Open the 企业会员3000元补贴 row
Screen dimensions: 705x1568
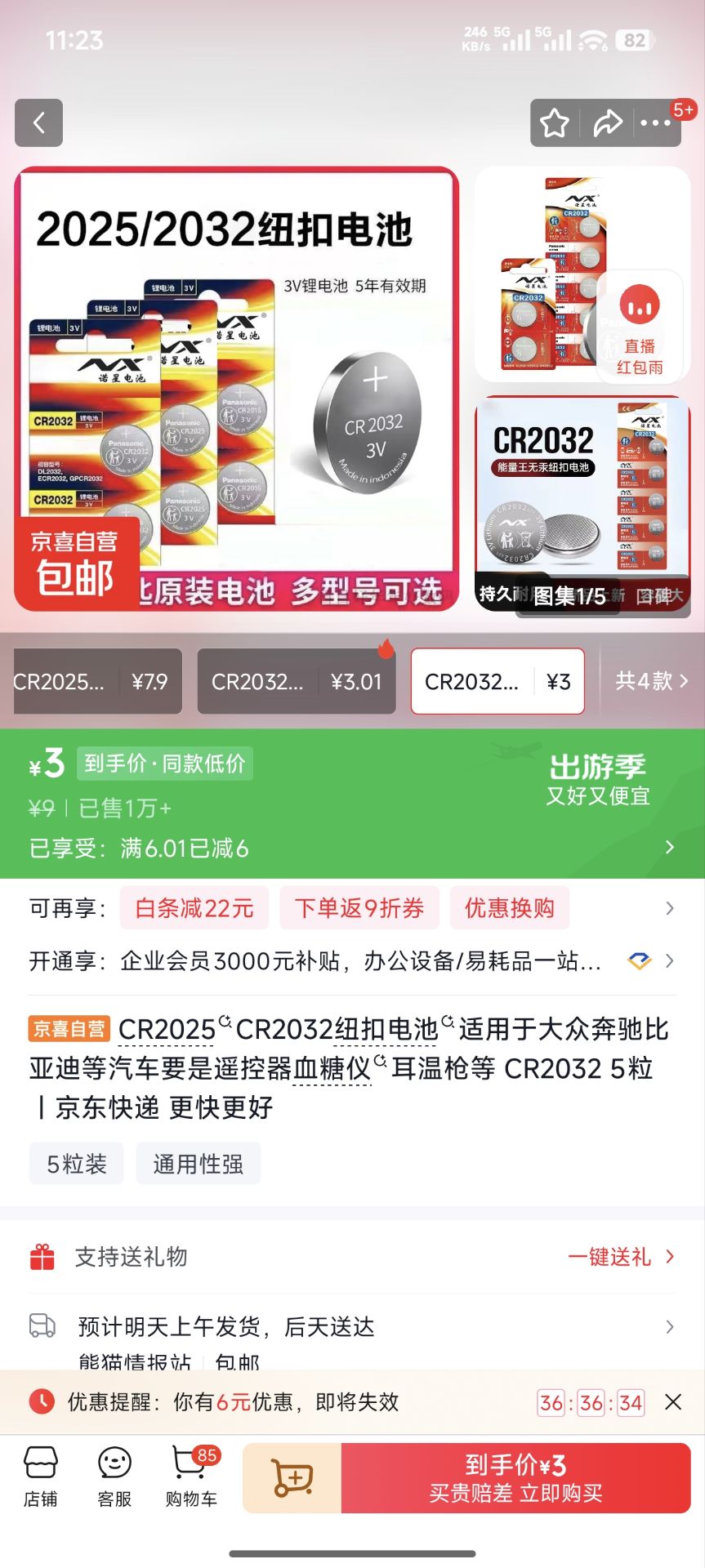pos(359,961)
